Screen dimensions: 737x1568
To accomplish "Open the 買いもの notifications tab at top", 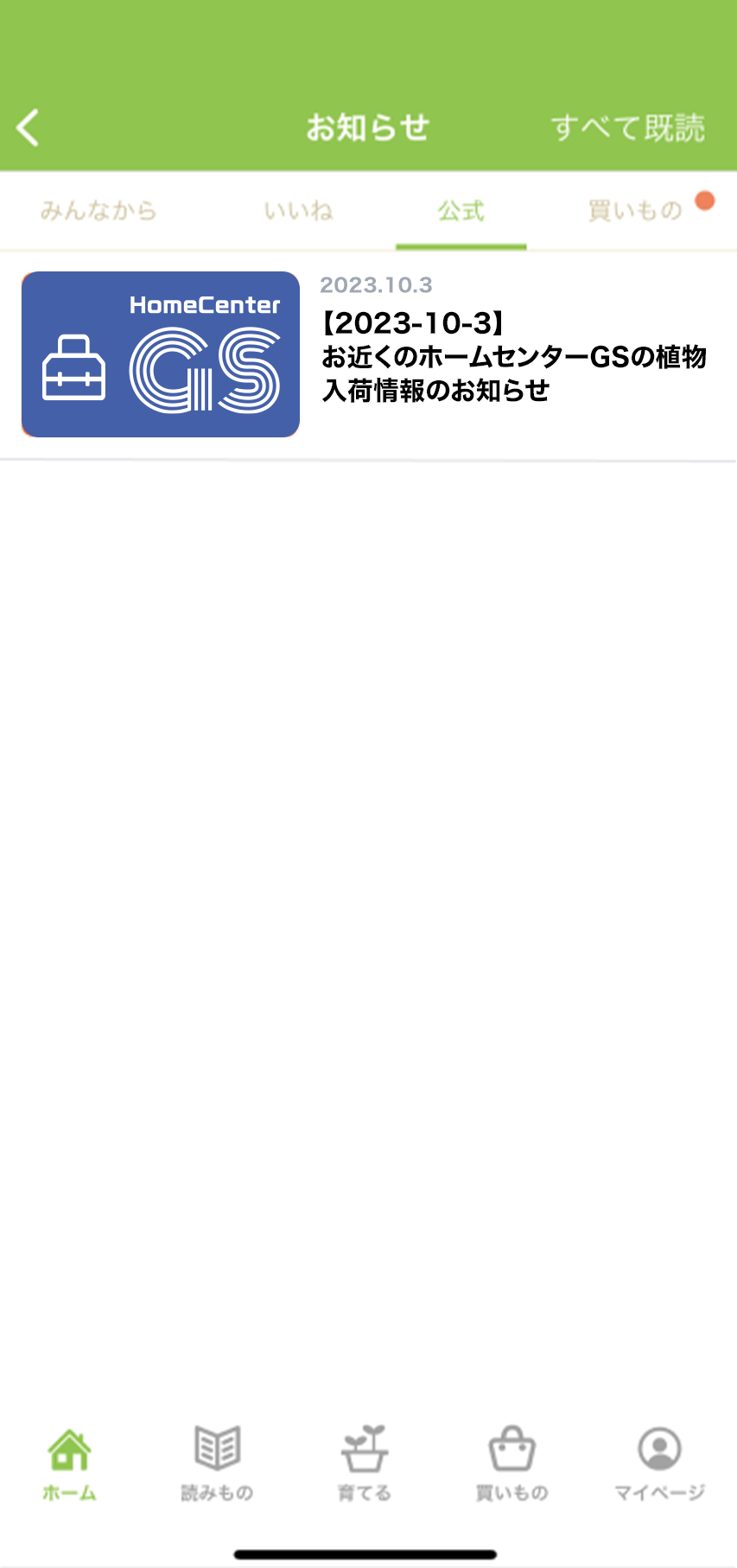I will point(636,210).
